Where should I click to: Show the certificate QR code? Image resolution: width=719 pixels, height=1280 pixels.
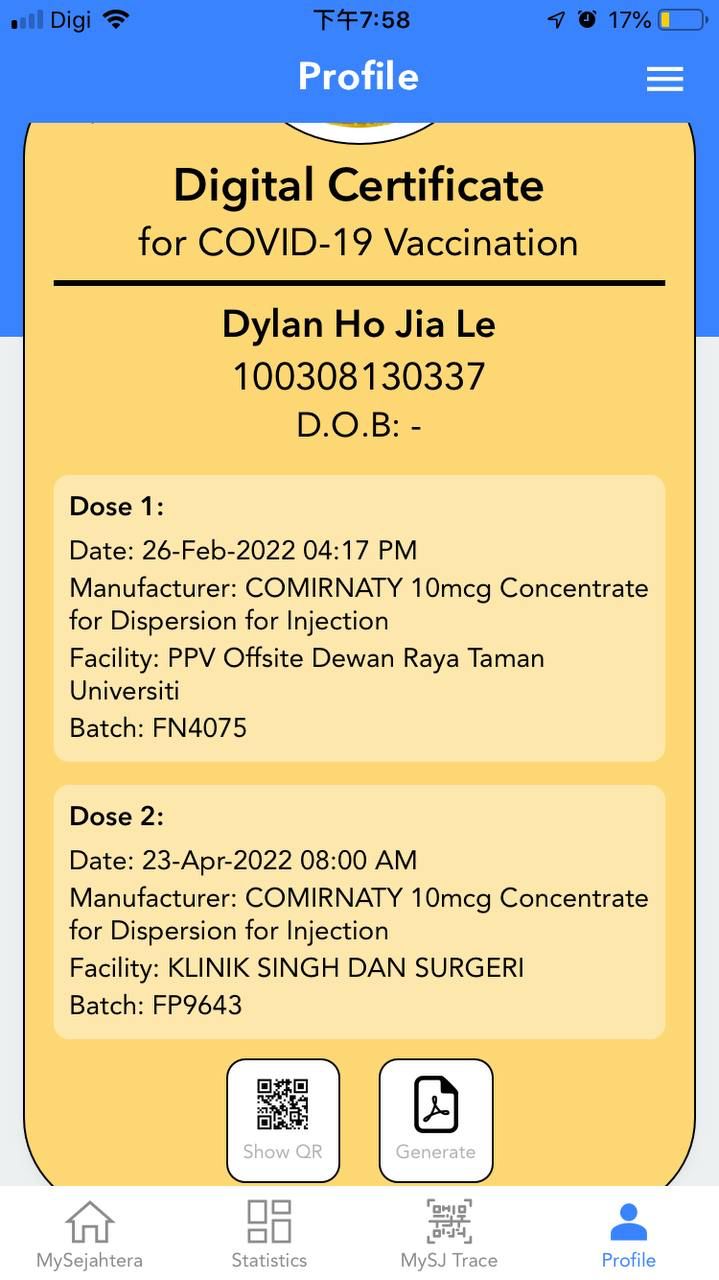[283, 1119]
